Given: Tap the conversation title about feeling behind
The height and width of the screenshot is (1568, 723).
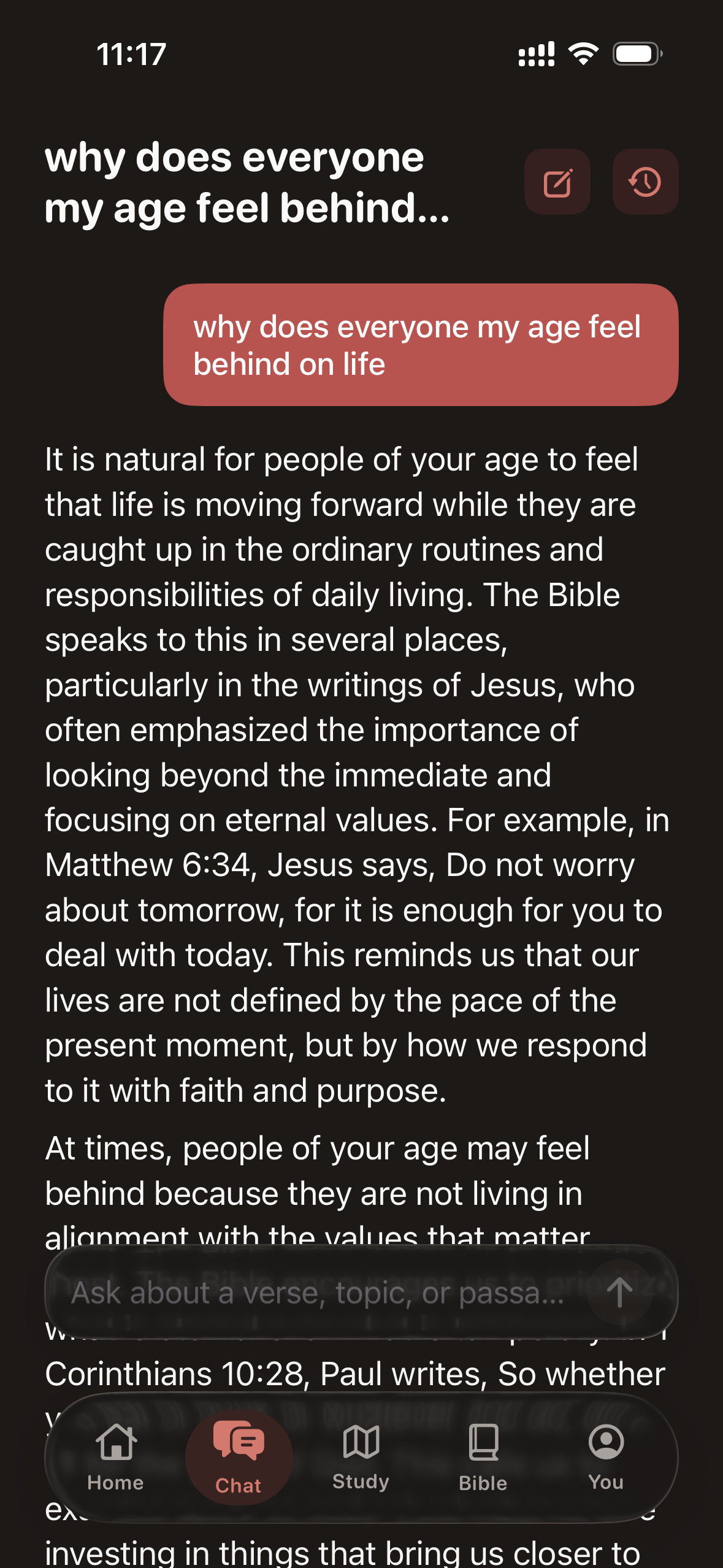Looking at the screenshot, I should [x=245, y=184].
